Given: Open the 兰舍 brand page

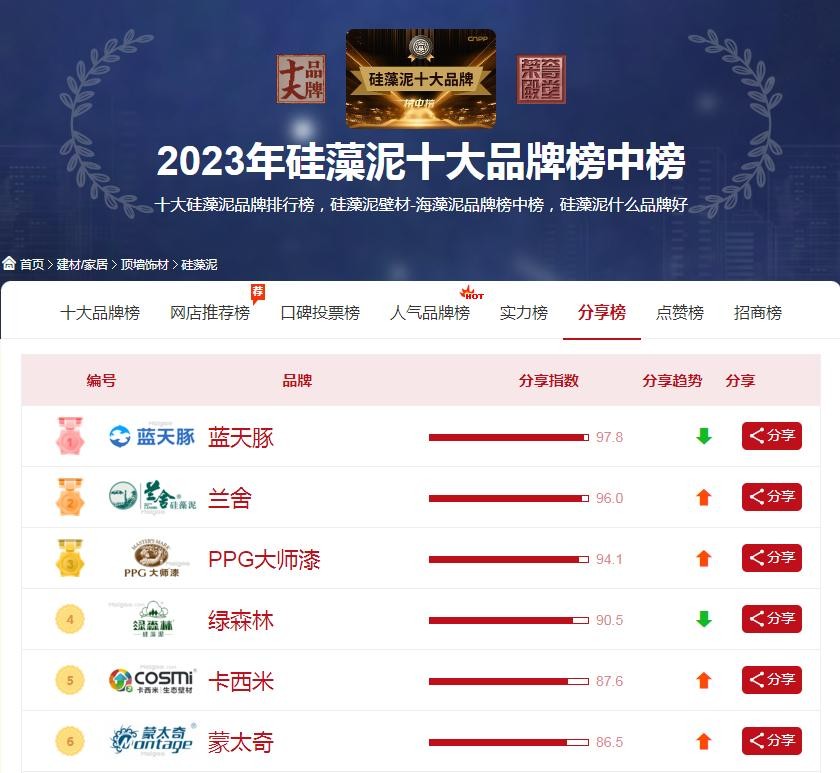Looking at the screenshot, I should [x=230, y=498].
